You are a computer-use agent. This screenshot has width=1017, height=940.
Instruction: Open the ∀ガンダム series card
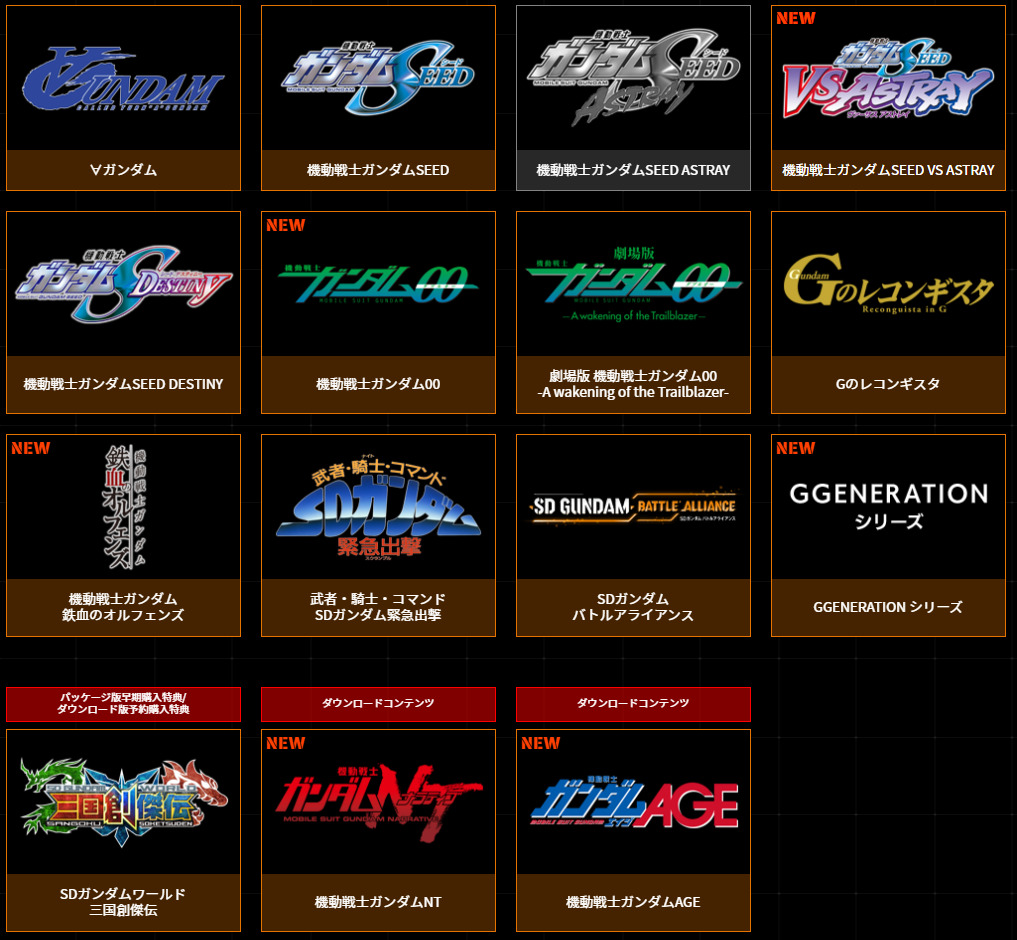123,98
